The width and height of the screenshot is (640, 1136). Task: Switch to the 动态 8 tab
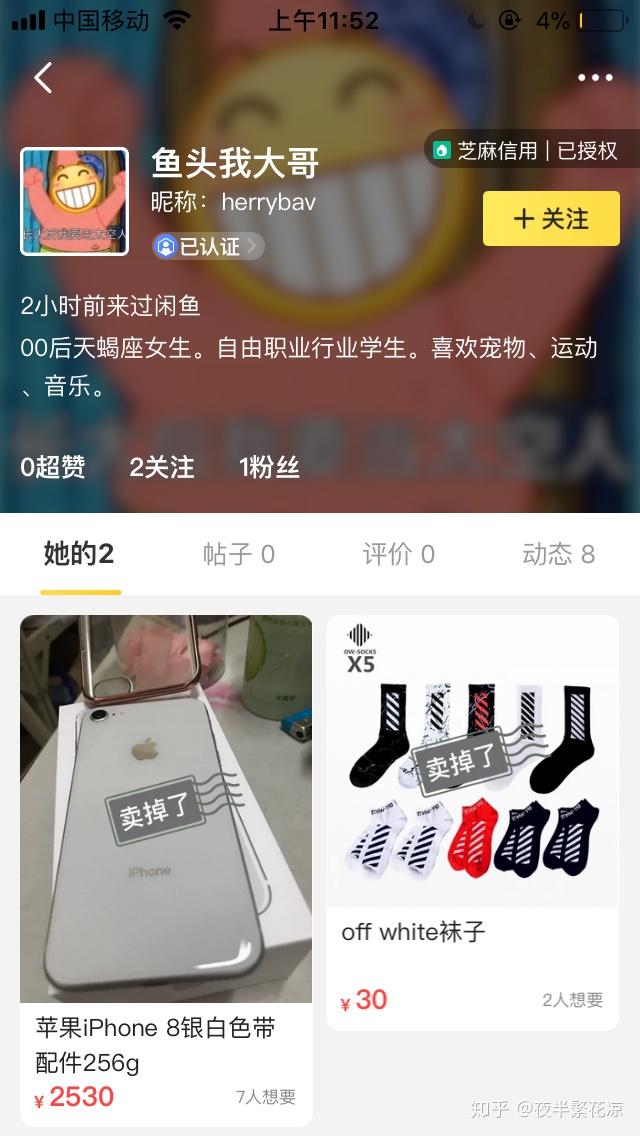pyautogui.click(x=558, y=554)
